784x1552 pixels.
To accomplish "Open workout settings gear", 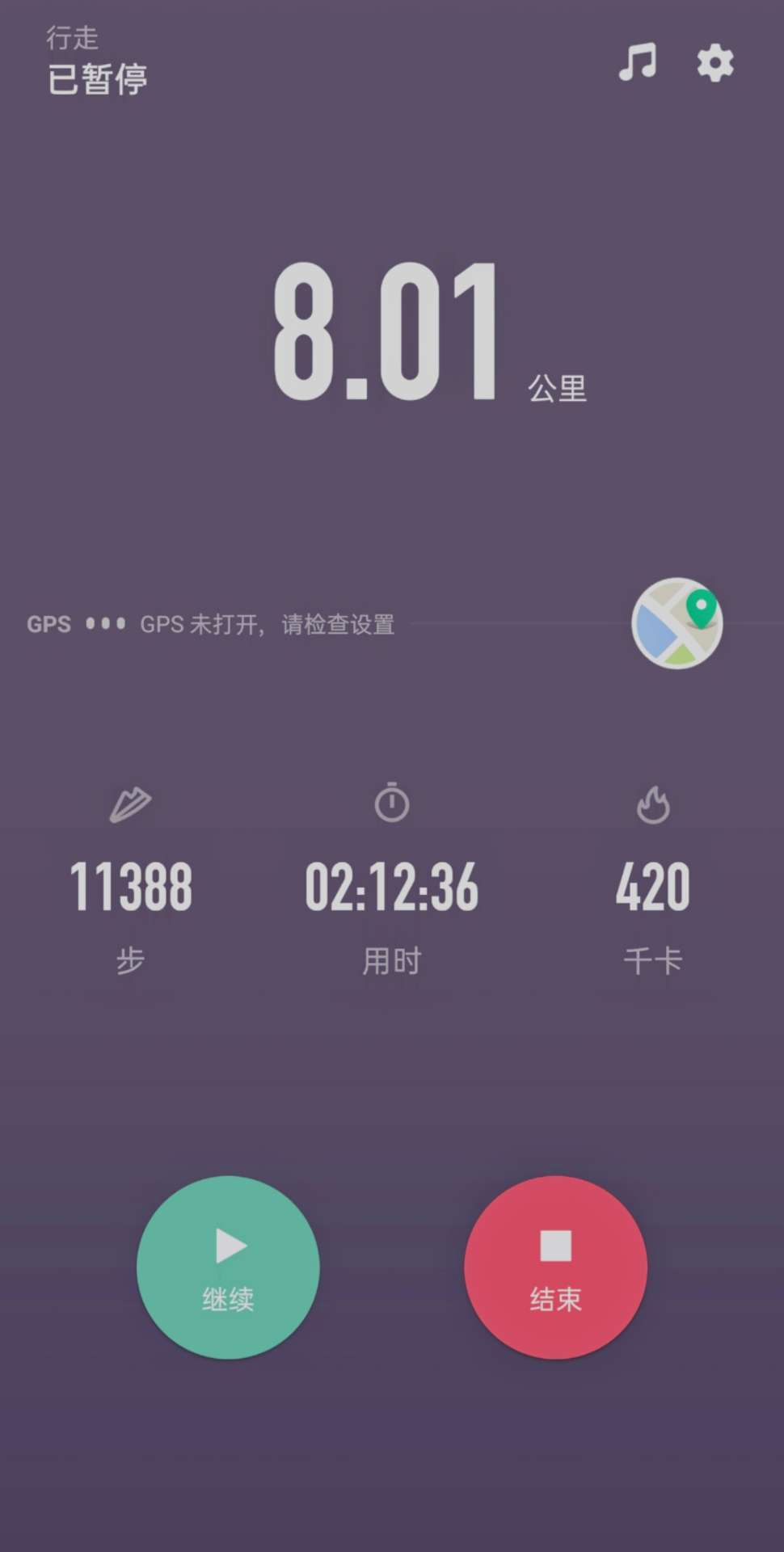I will point(715,63).
